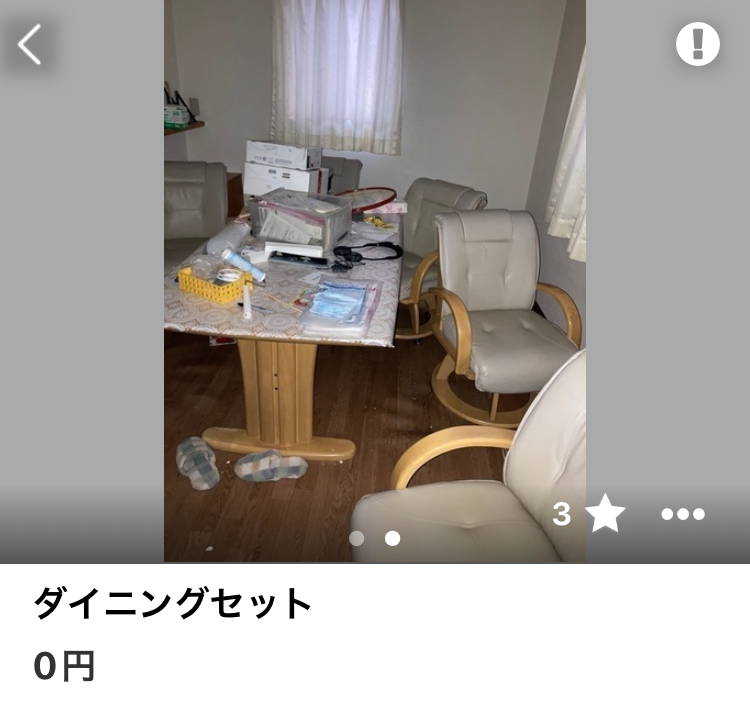Jump to the first photo indicator dot
Image resolution: width=750 pixels, height=704 pixels.
tap(357, 538)
